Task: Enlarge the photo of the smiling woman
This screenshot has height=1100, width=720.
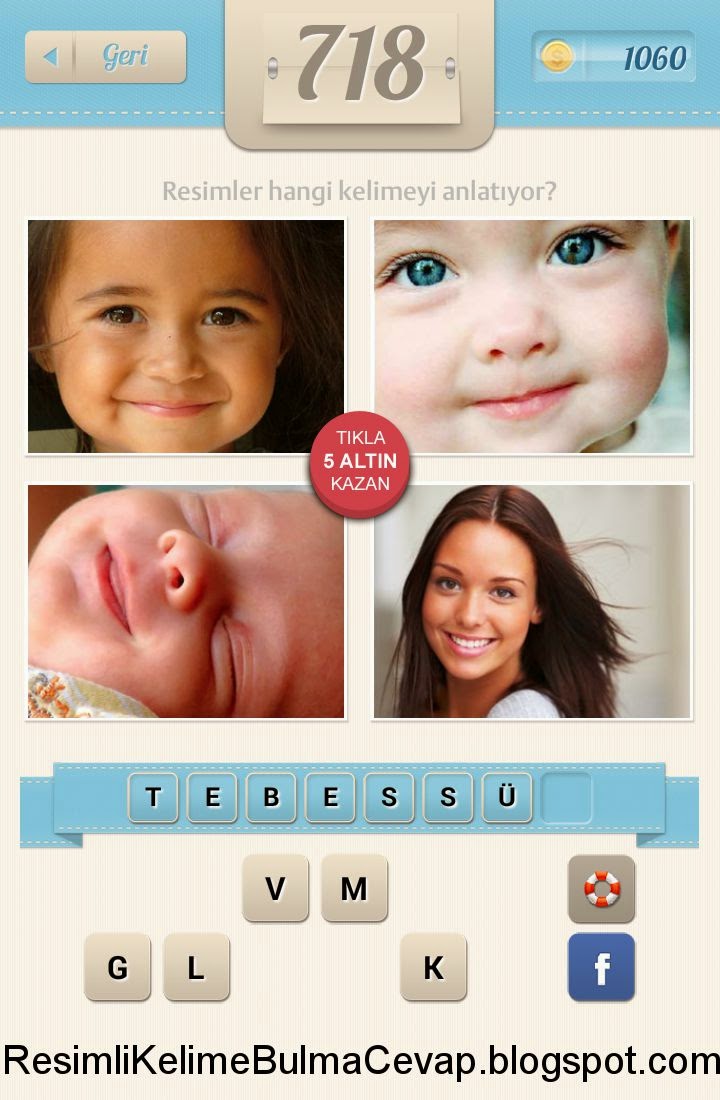Action: coord(532,601)
